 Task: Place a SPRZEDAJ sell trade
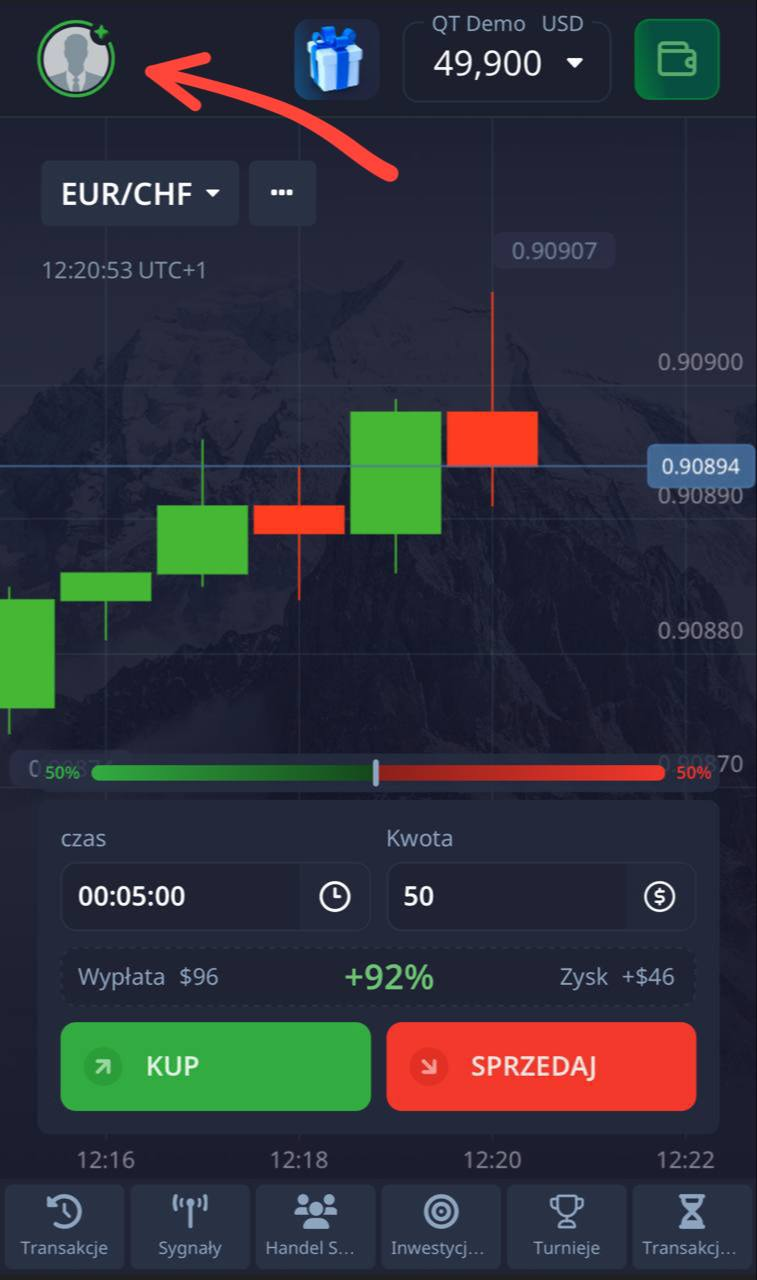tap(541, 1066)
